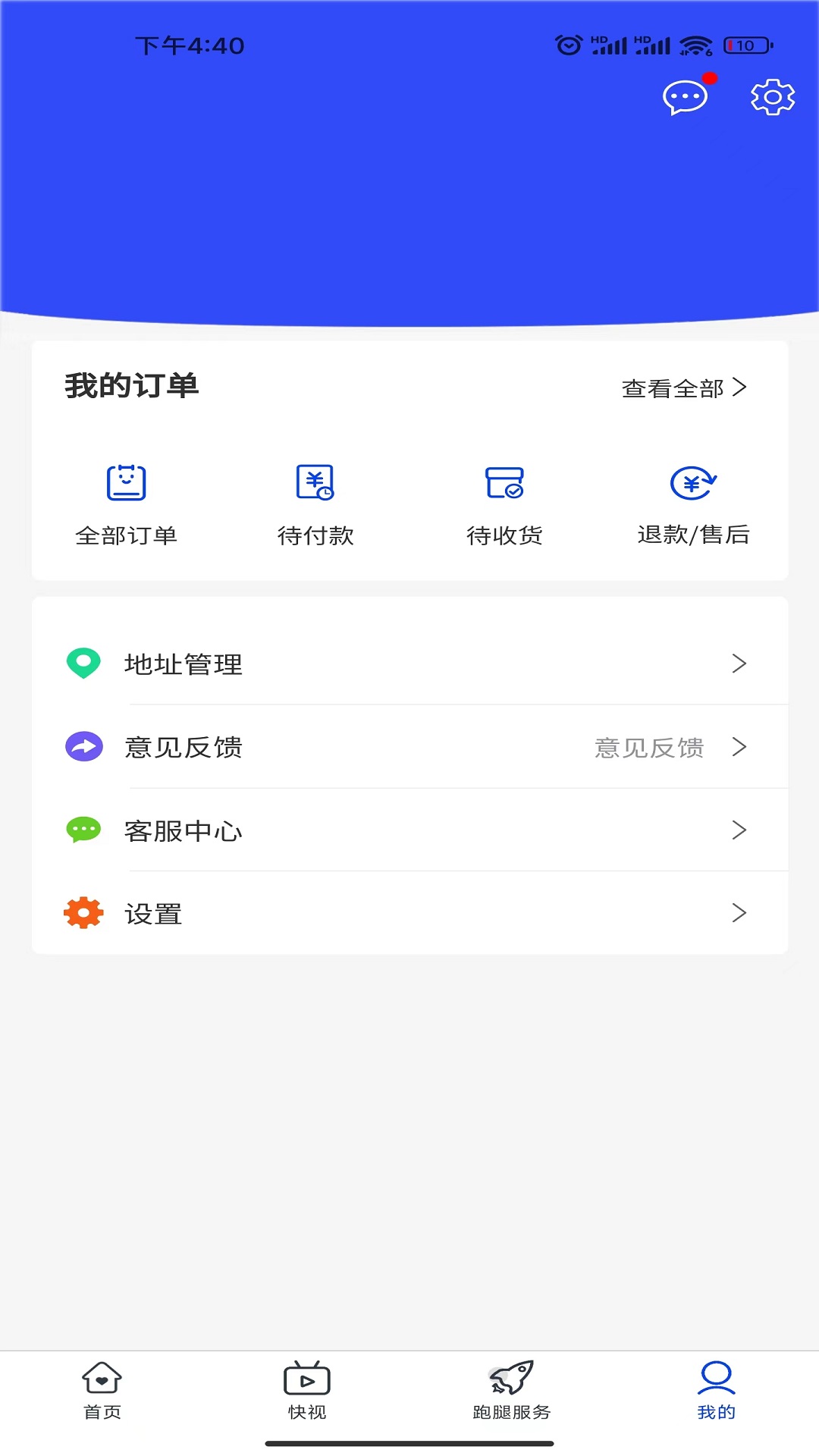Open the 意见反馈 feedback row
819x1456 pixels.
409,748
